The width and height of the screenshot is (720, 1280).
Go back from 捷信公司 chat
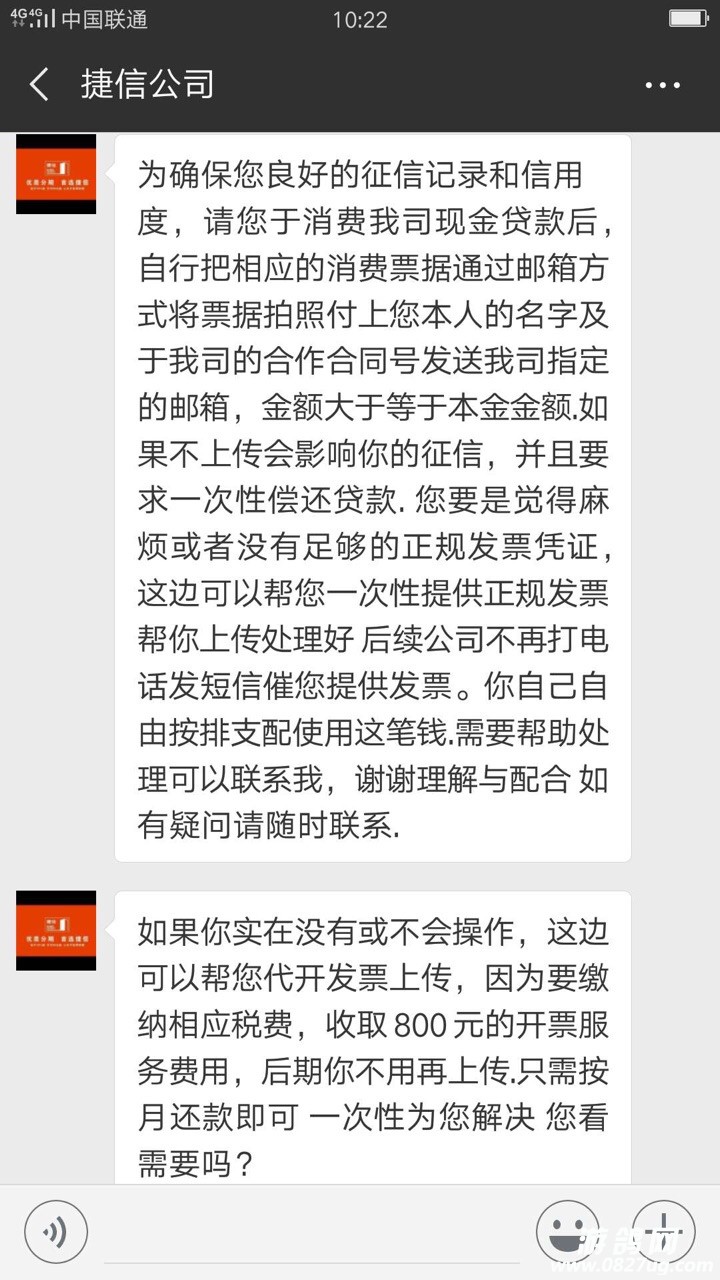[39, 85]
